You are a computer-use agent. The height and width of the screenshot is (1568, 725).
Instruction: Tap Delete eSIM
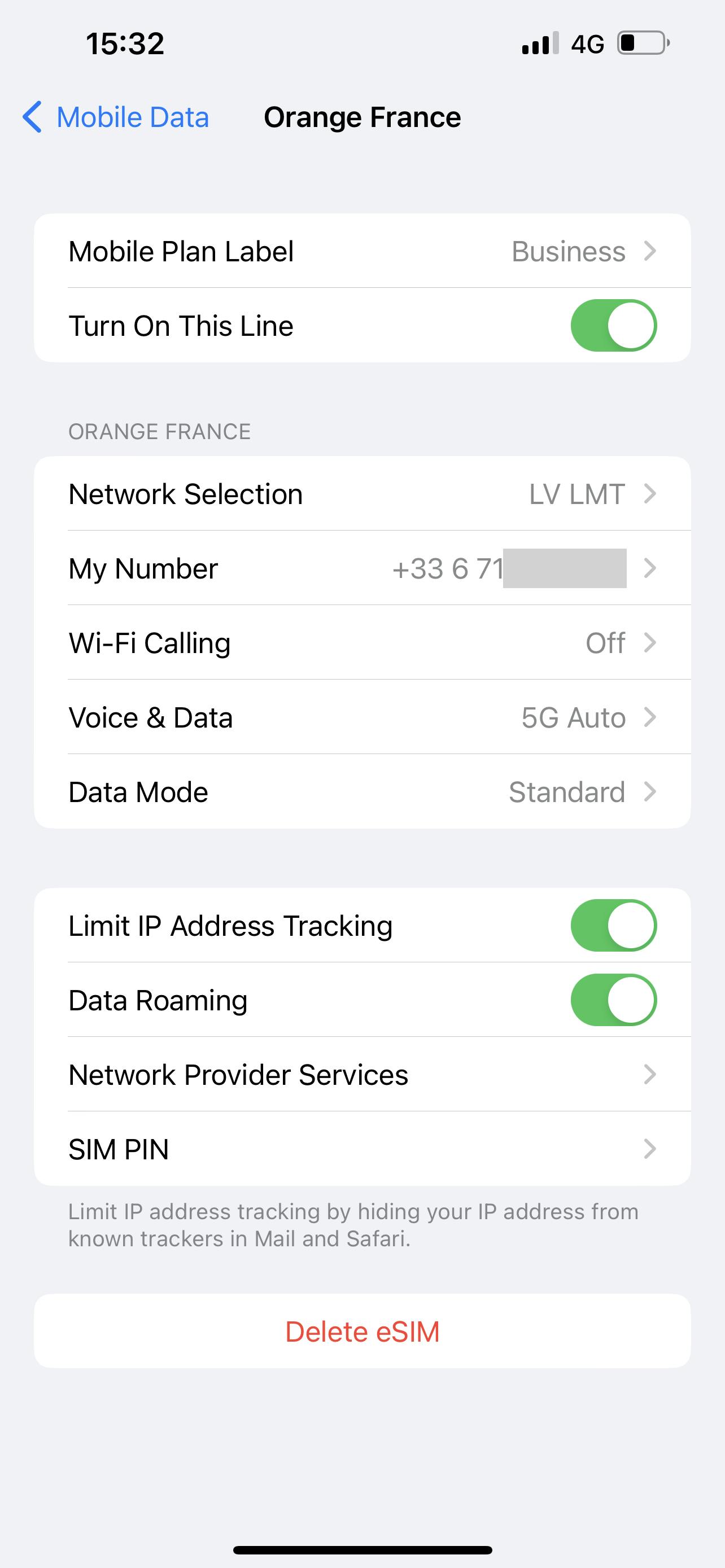[x=362, y=1330]
